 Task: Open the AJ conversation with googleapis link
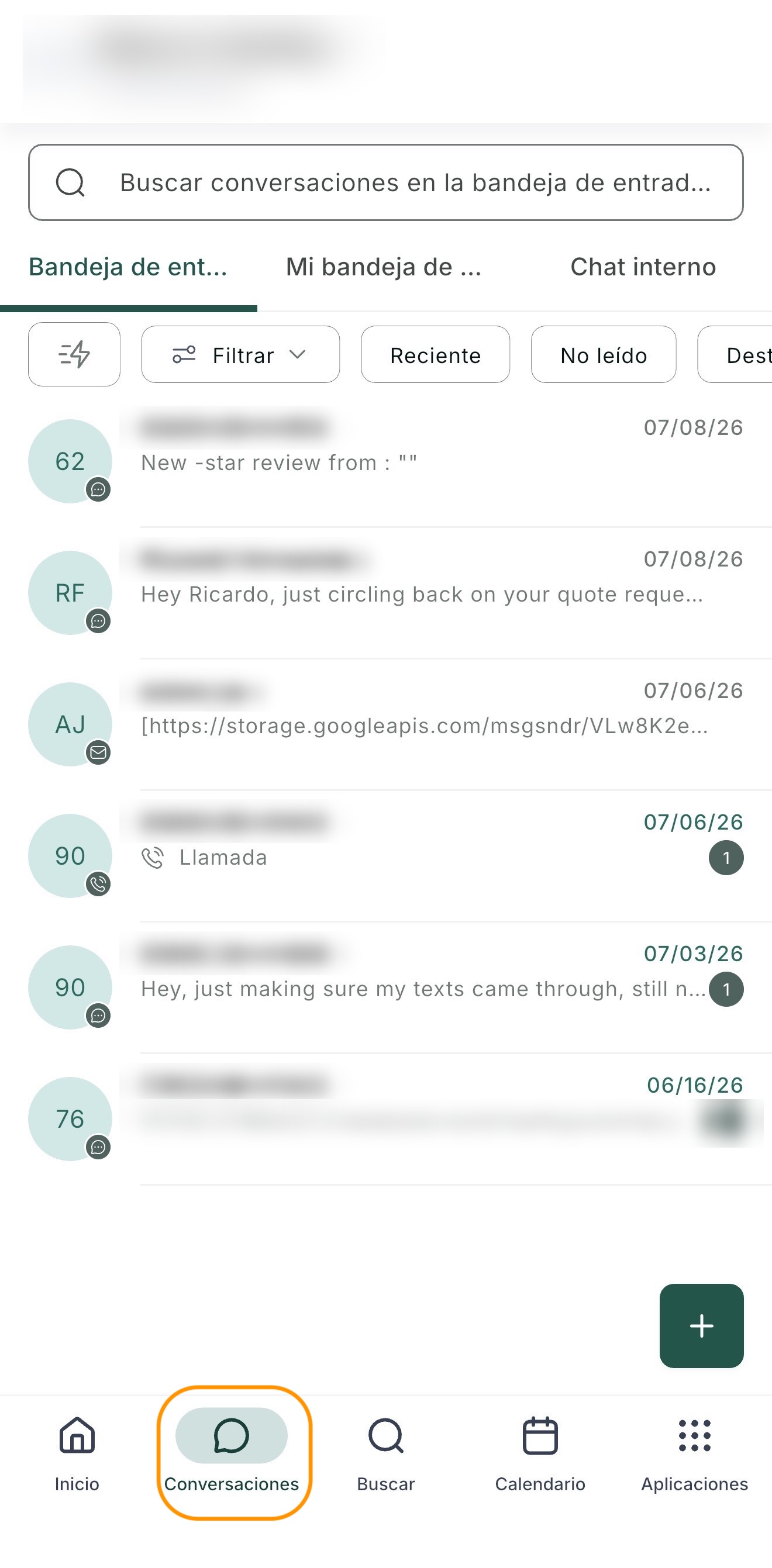(x=386, y=724)
